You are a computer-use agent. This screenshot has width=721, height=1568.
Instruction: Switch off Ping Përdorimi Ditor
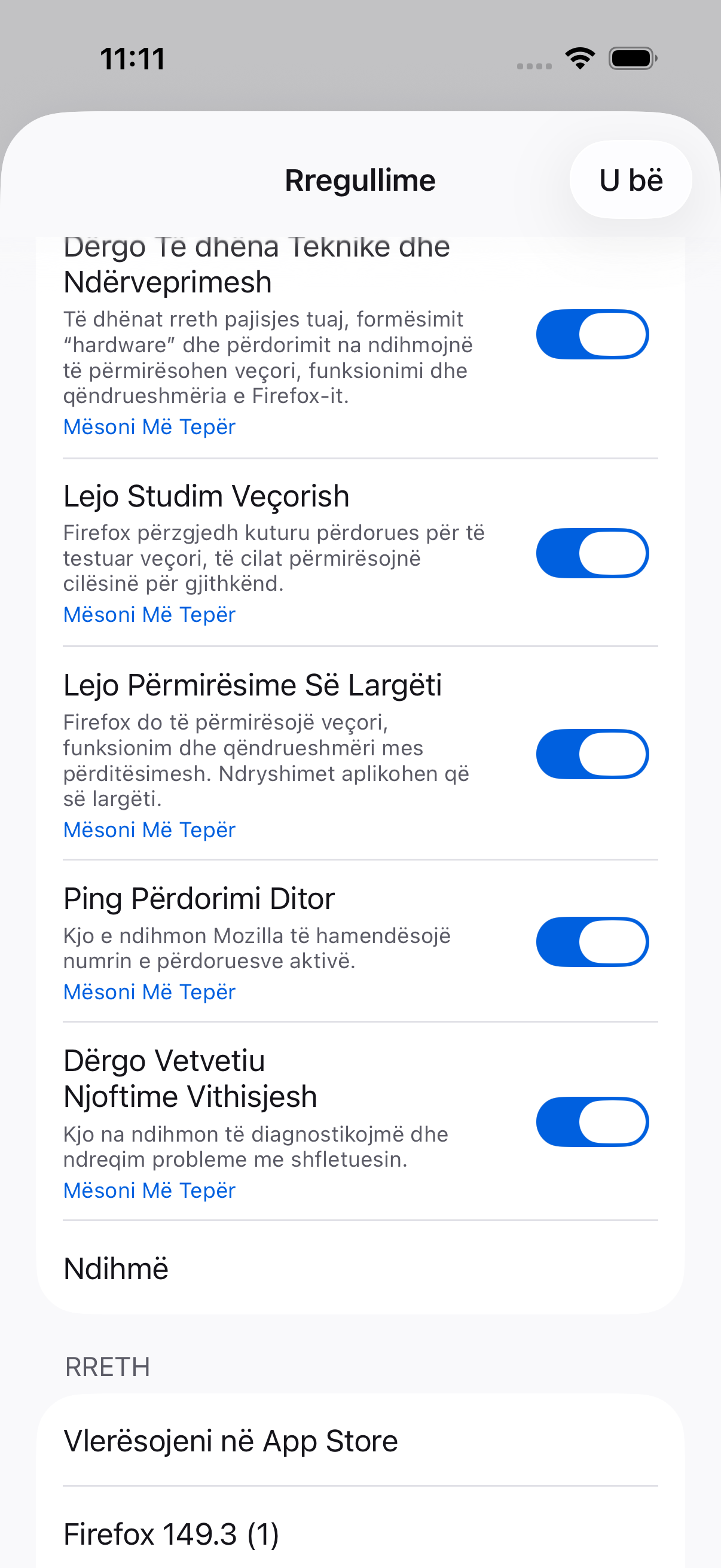point(592,942)
